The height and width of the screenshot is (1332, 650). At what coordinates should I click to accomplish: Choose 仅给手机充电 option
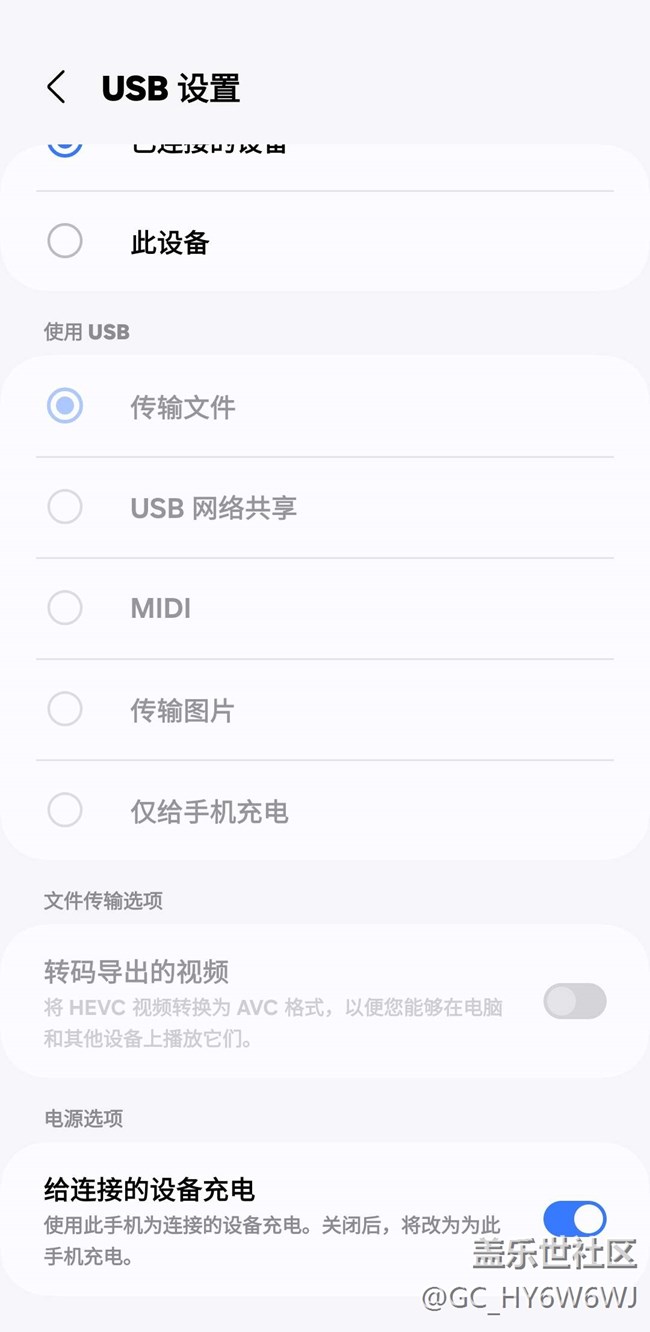coord(66,810)
